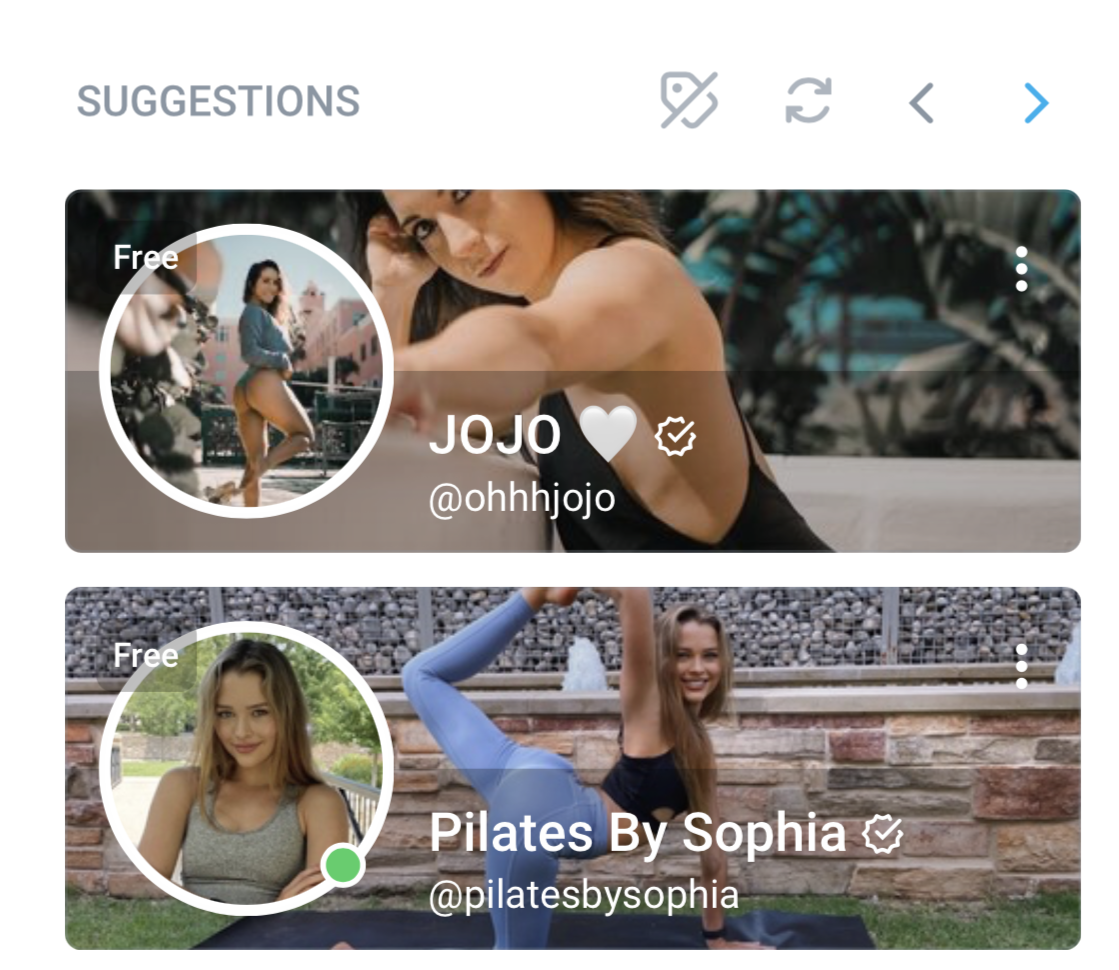Screen dimensions: 1119x970
Task: Toggle the free-subscription tag filter icon
Action: [x=689, y=101]
